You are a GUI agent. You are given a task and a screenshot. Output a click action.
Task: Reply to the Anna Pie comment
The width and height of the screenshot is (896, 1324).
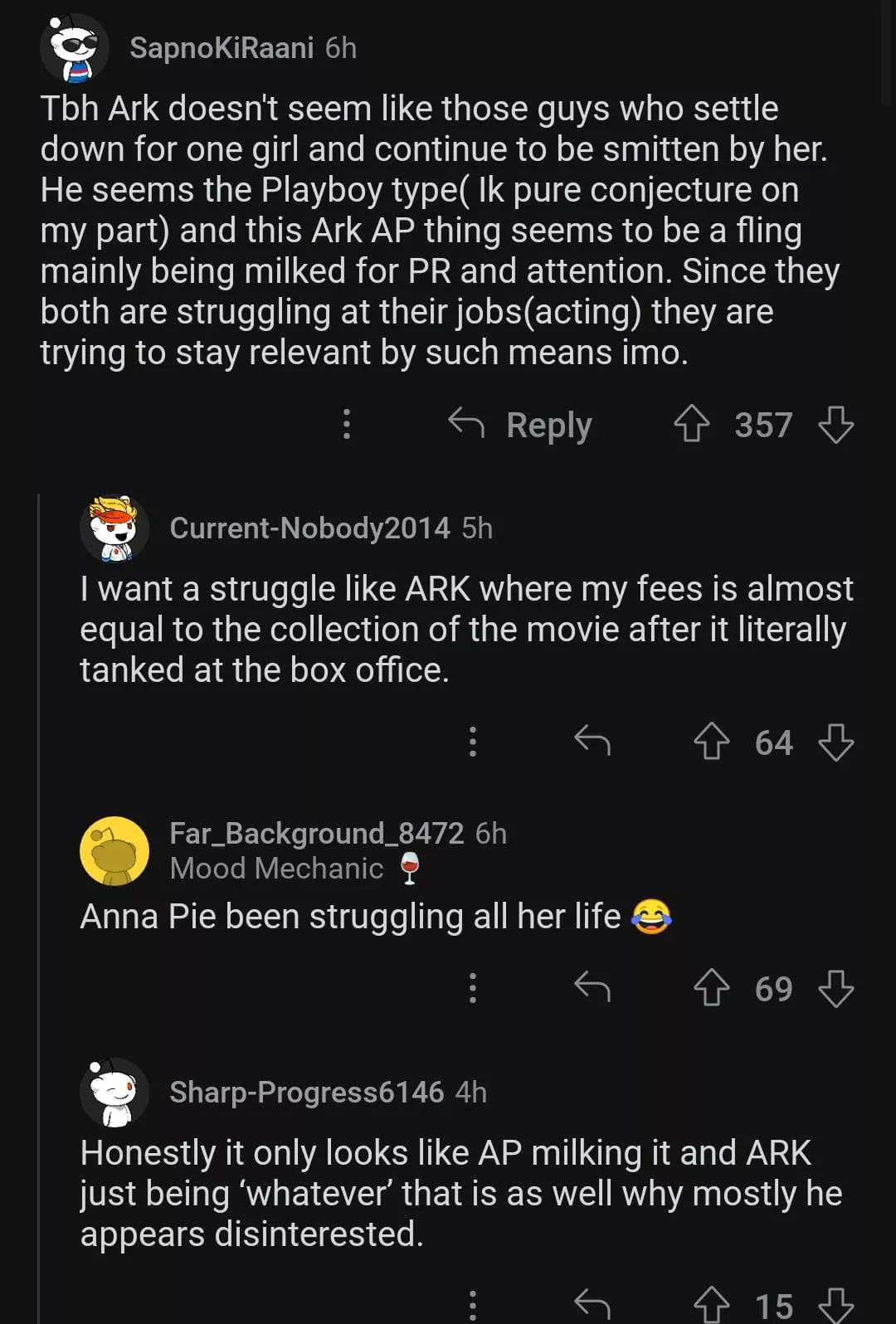[x=592, y=988]
